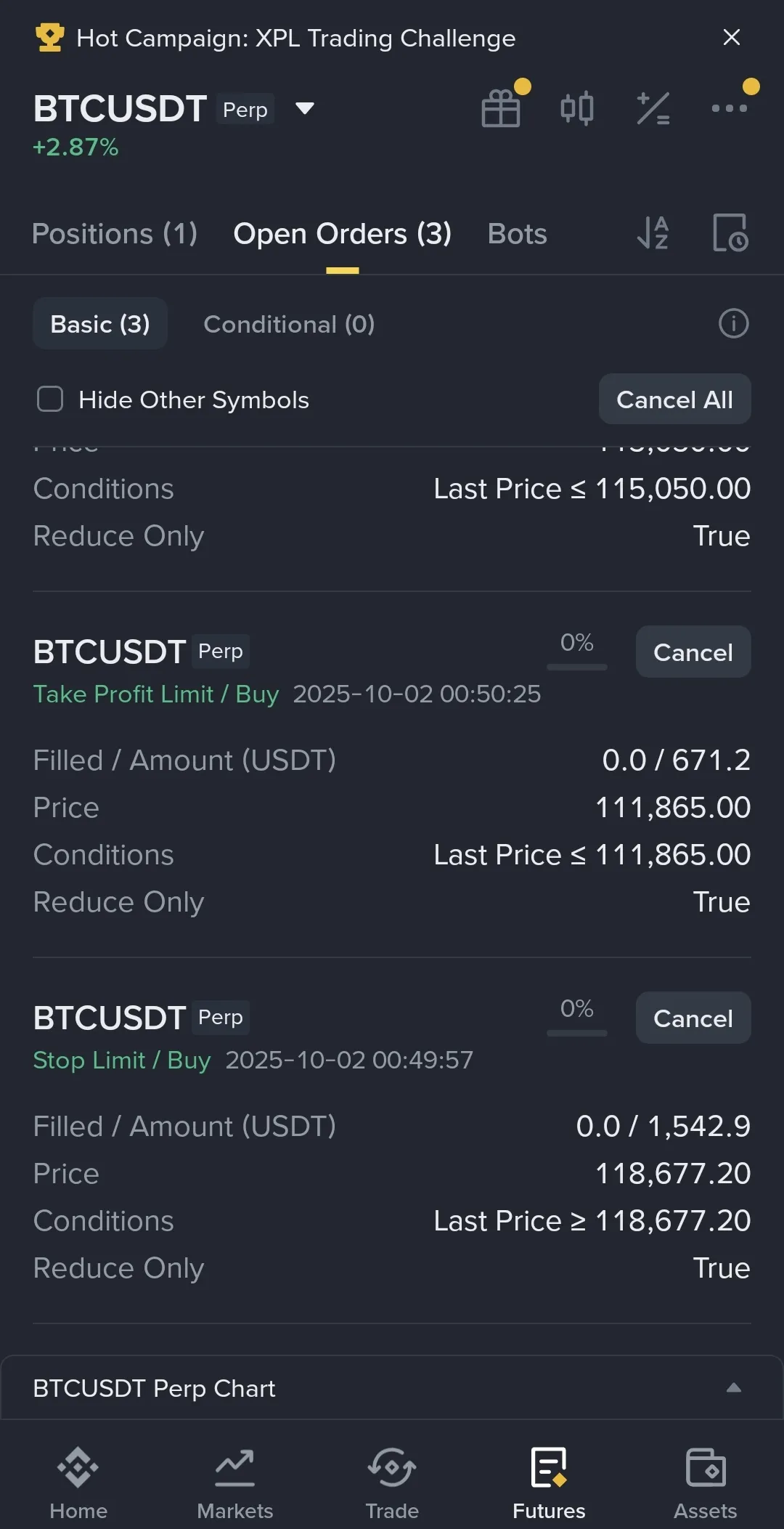Cancel the Take Profit Limit order

[693, 652]
